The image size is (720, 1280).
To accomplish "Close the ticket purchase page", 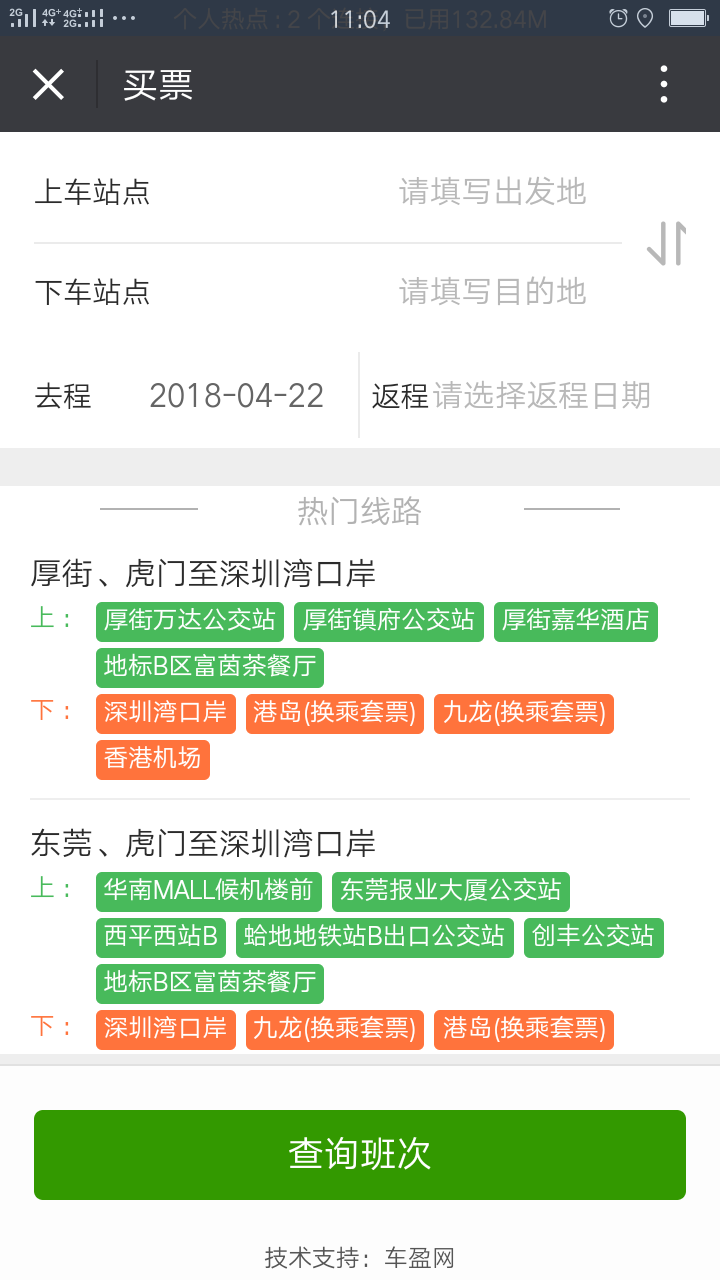I will pyautogui.click(x=48, y=85).
